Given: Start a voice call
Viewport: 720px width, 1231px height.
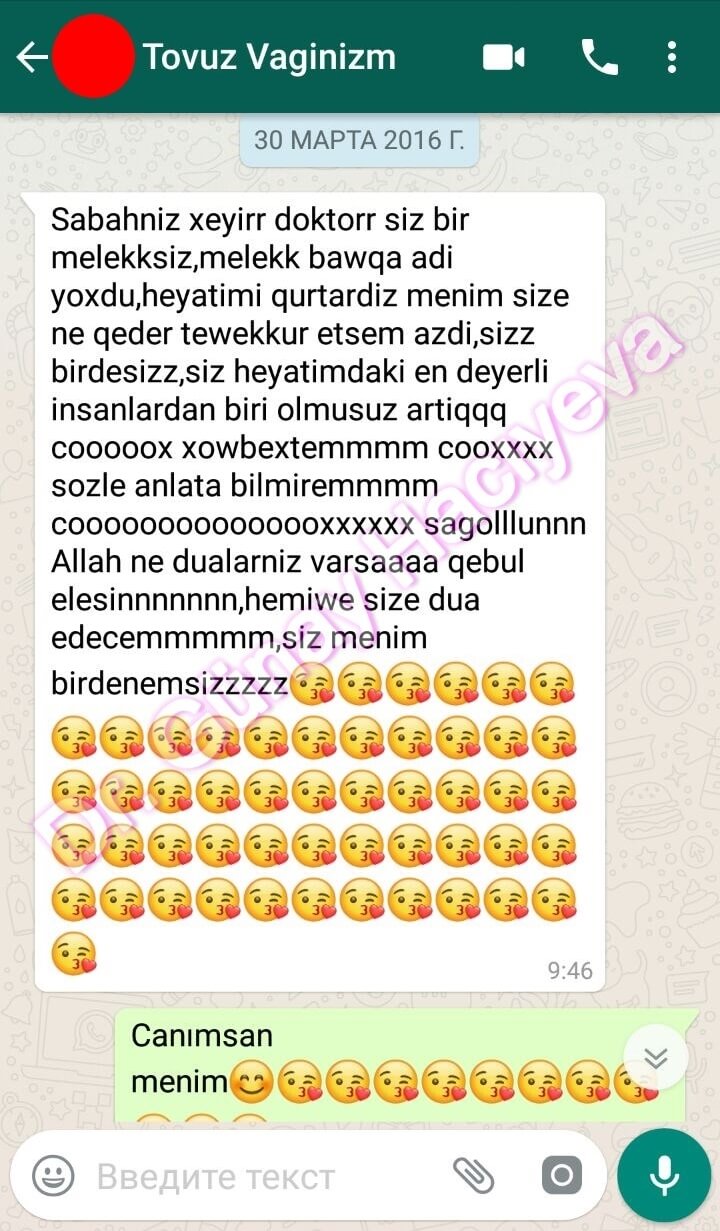Looking at the screenshot, I should coord(599,57).
